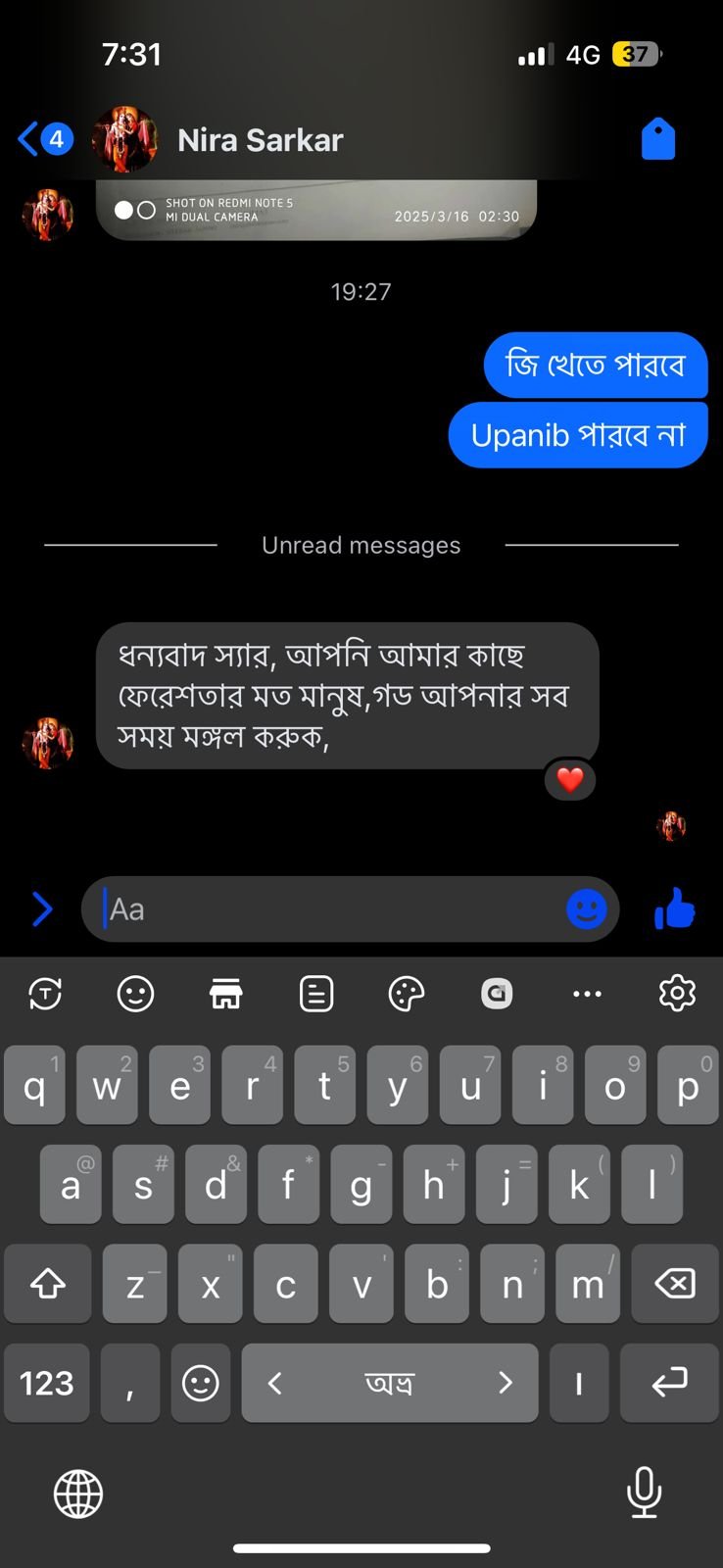Open the keyboard's smiley emoji toolbar icon
723x1568 pixels.
coord(135,994)
